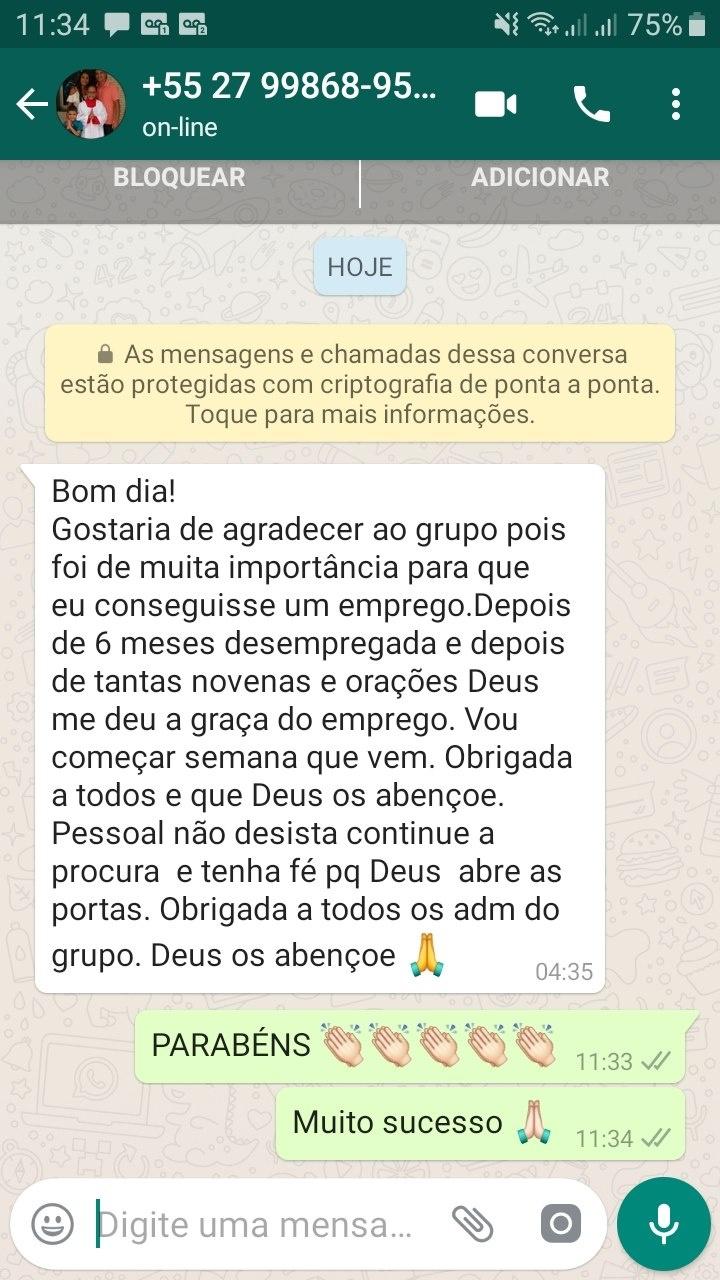Go back to the chats list

pyautogui.click(x=30, y=104)
